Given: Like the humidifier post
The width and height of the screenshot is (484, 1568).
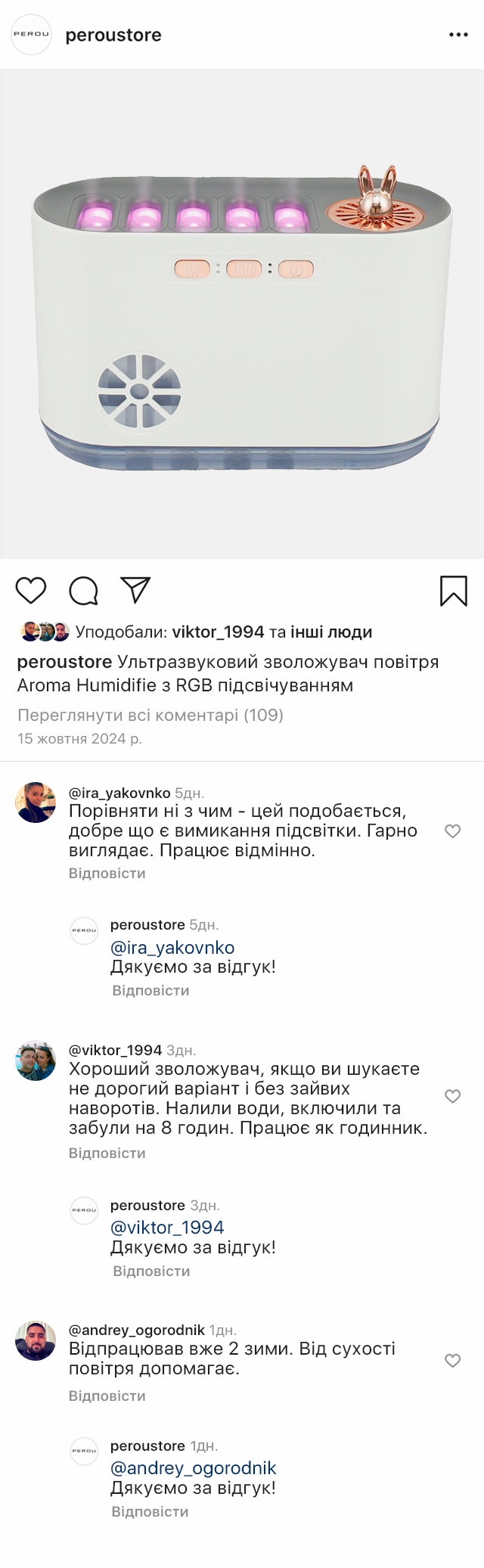Looking at the screenshot, I should (x=31, y=590).
